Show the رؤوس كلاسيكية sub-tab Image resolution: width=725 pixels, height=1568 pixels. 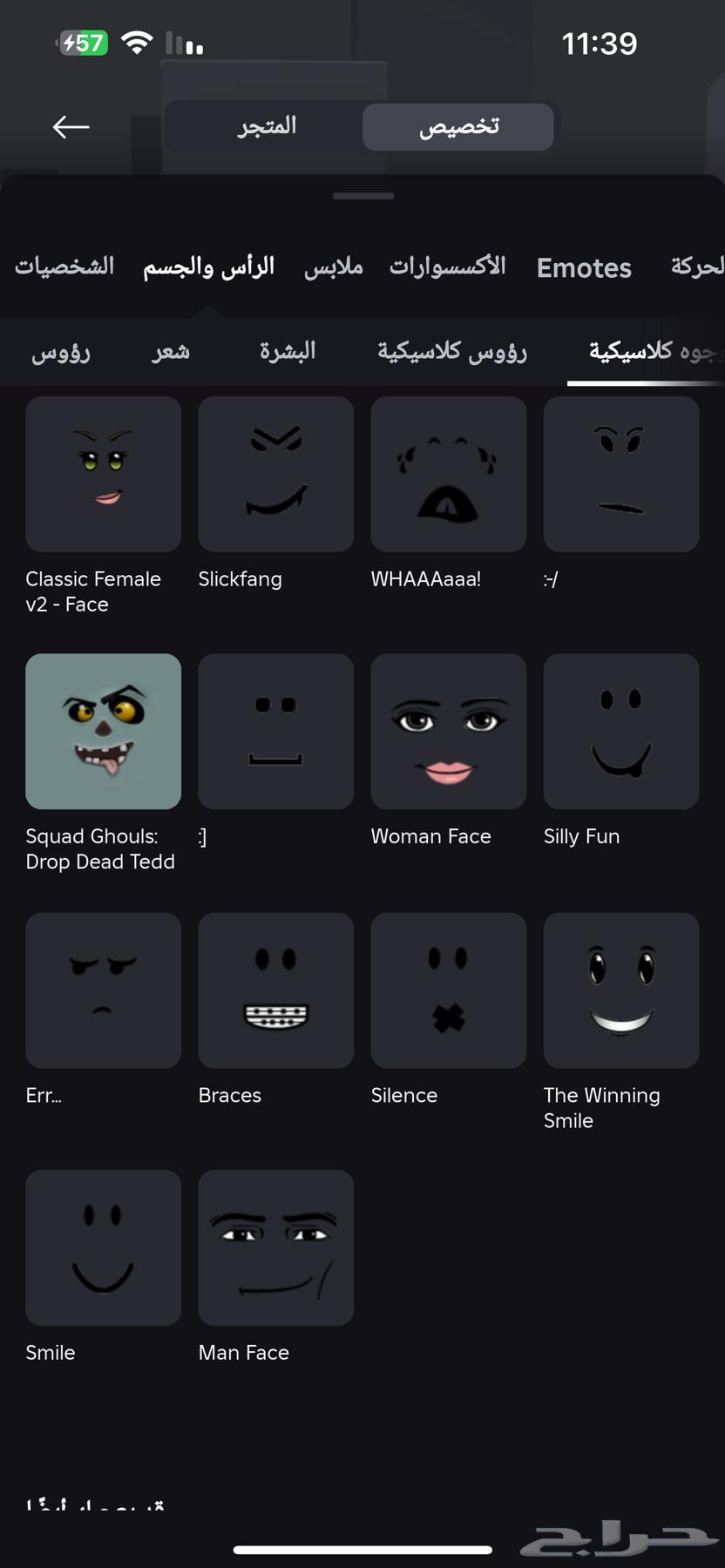click(451, 352)
